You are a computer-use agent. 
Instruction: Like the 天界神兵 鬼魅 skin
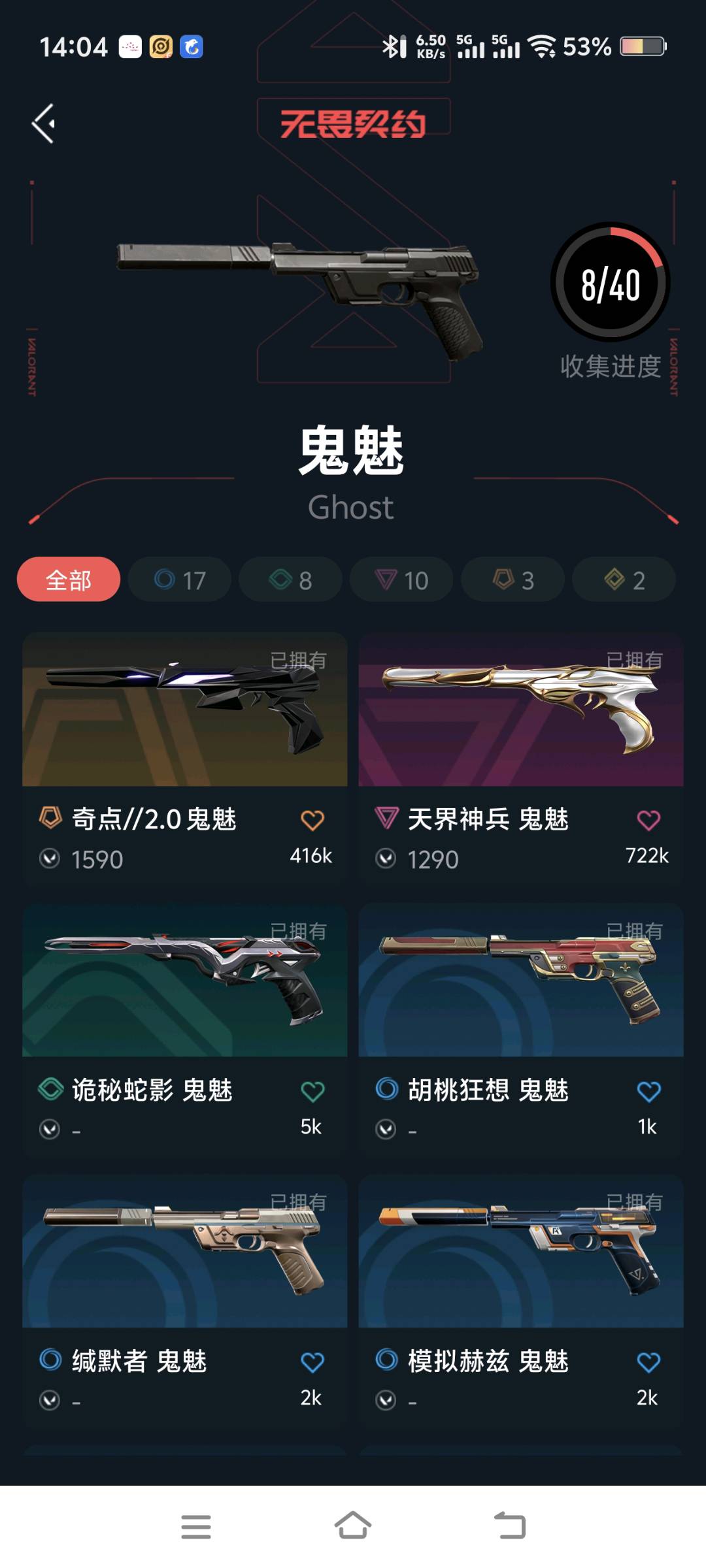click(x=648, y=821)
